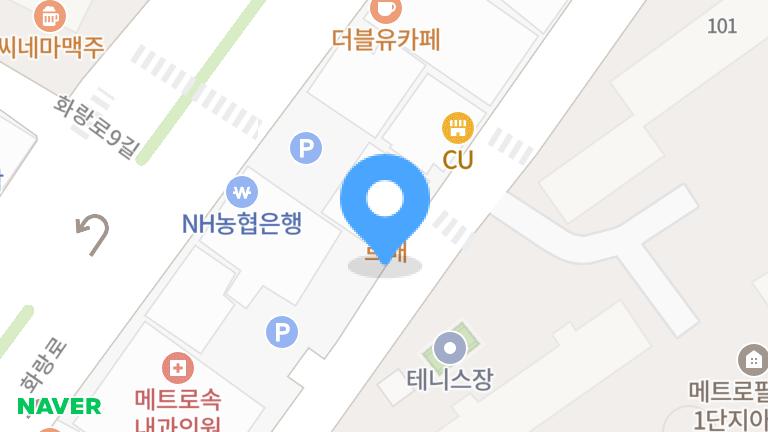This screenshot has height=432, width=768.
Task: Open the 더블유카페 cafe marker
Action: pyautogui.click(x=385, y=10)
